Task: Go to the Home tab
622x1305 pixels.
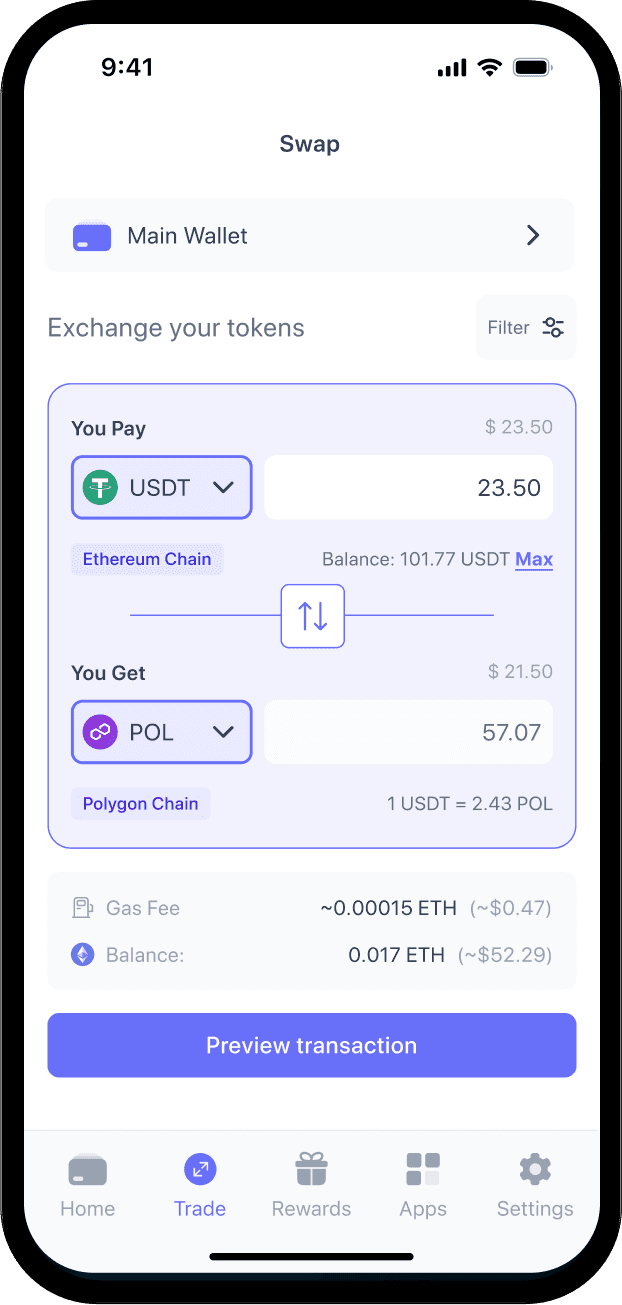Action: point(88,1186)
